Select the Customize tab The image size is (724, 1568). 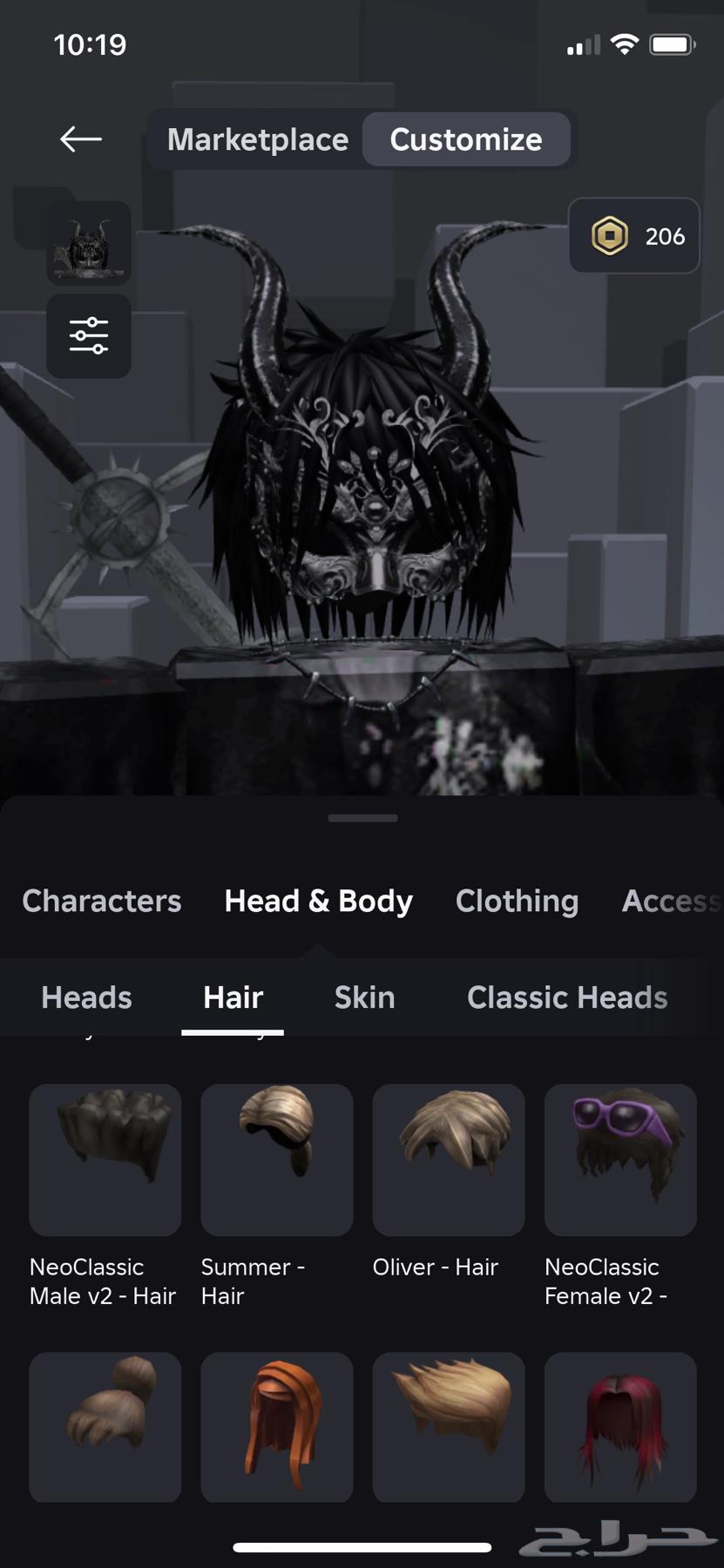pyautogui.click(x=466, y=139)
